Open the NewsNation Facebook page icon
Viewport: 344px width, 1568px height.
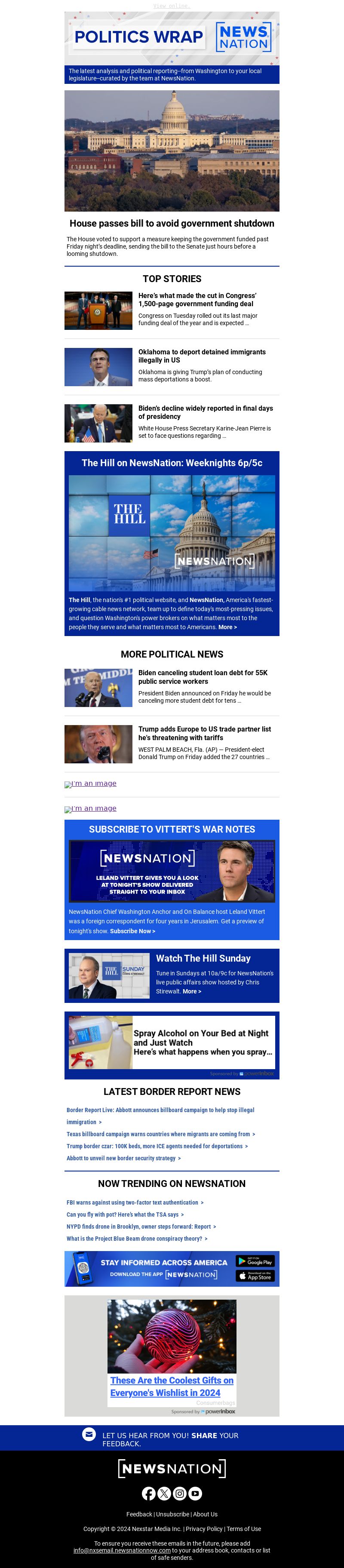(148, 1492)
